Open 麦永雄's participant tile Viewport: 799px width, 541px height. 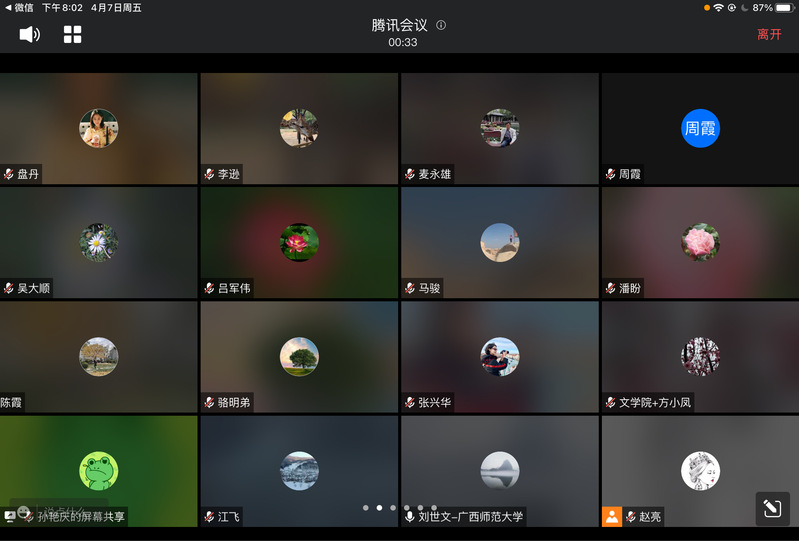tap(499, 128)
